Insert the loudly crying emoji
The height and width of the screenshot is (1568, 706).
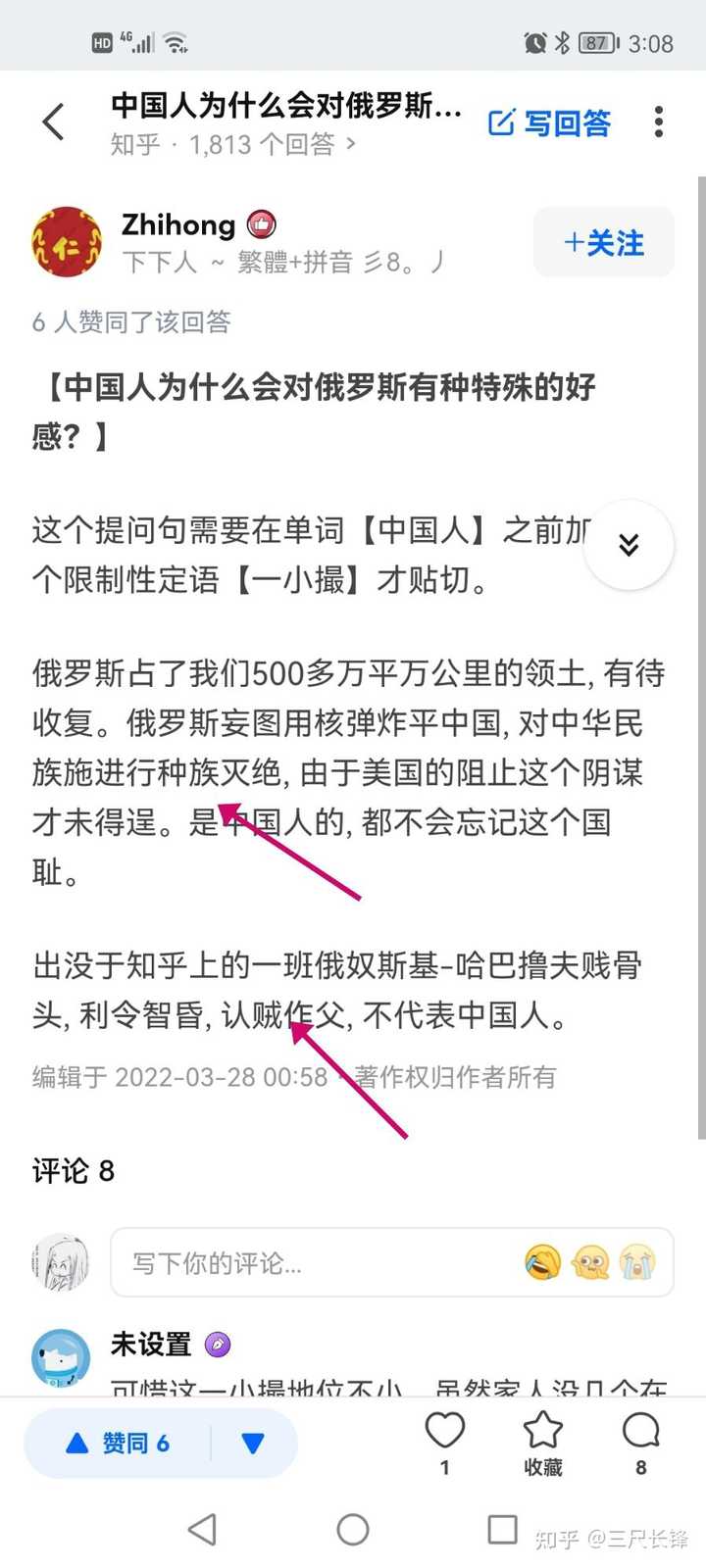(x=637, y=1262)
